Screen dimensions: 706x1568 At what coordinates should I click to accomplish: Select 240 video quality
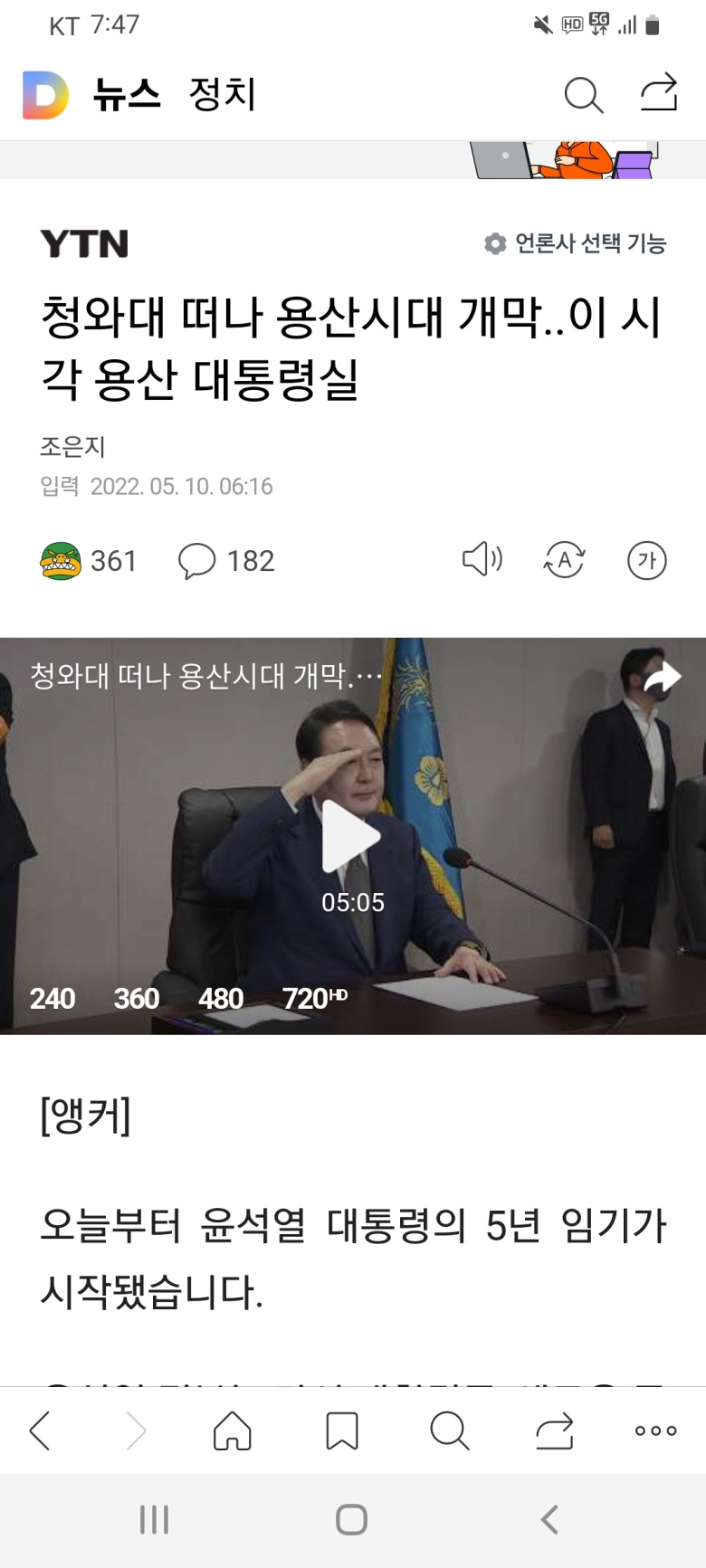click(52, 999)
